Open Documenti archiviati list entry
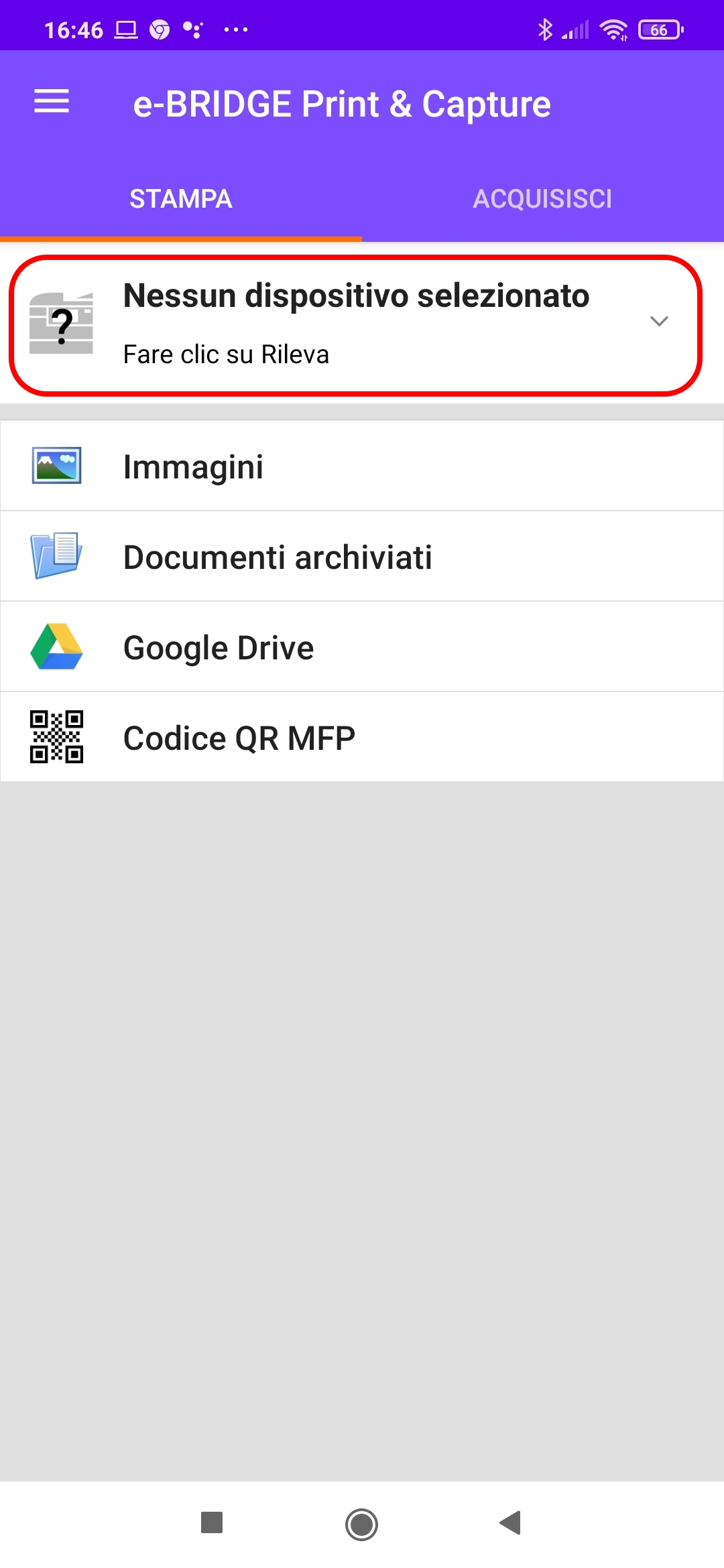The width and height of the screenshot is (724, 1568). coord(277,556)
